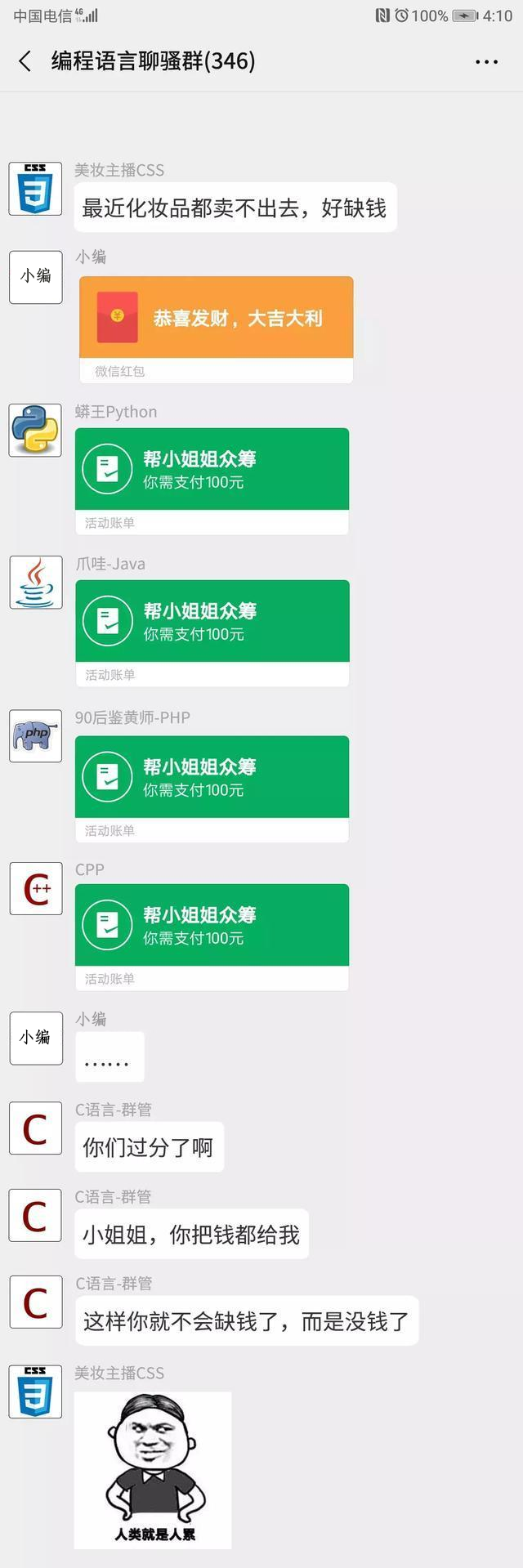This screenshot has height=1568, width=523.
Task: Open 小编's red packet 恭喜发财
Action: click(216, 318)
